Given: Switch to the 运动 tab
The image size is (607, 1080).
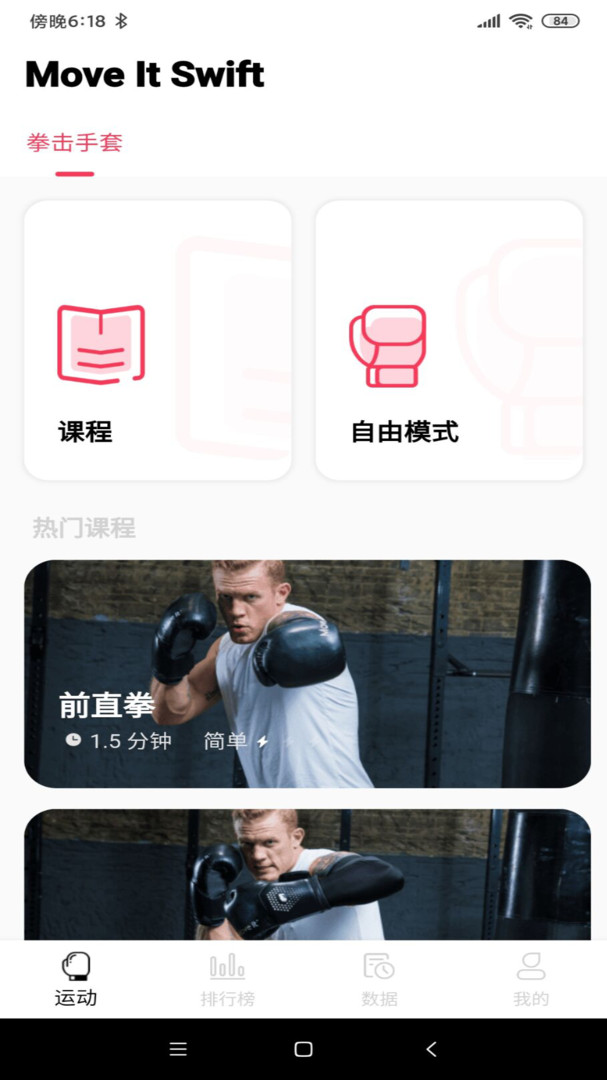Looking at the screenshot, I should pos(76,979).
